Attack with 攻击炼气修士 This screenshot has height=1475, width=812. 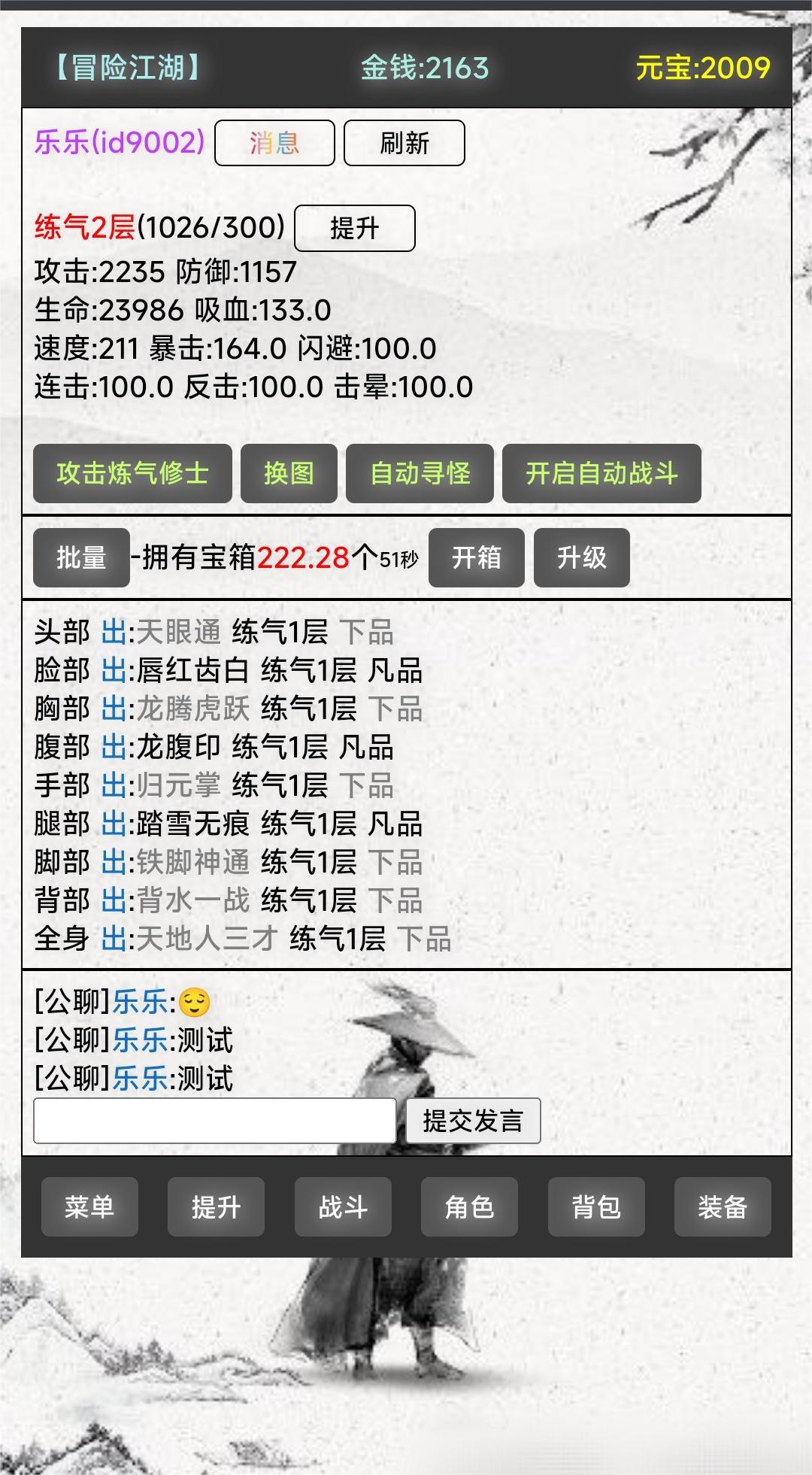pyautogui.click(x=132, y=473)
